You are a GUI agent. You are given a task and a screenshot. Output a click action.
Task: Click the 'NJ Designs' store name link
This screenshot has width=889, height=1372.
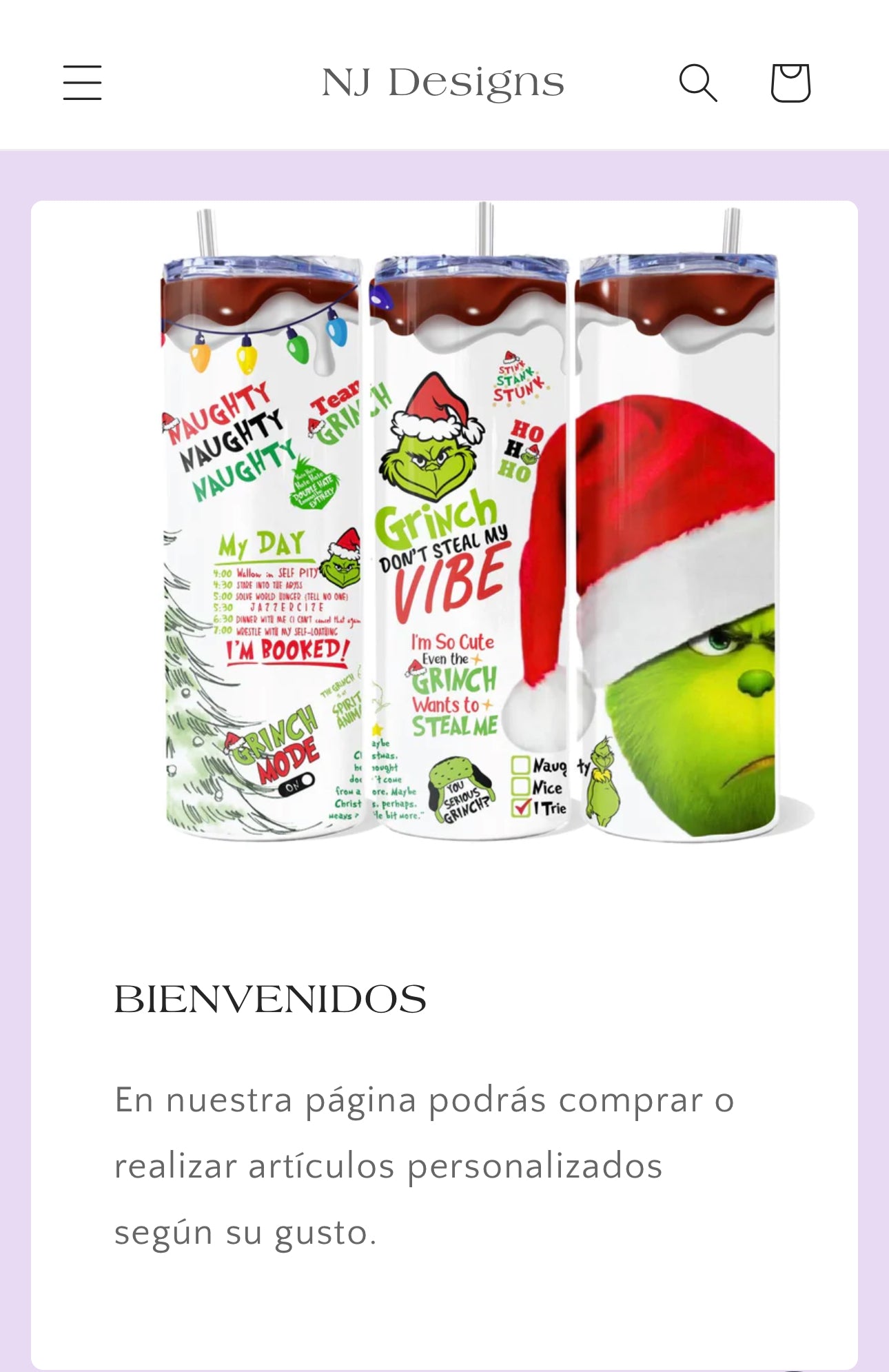coord(444,81)
